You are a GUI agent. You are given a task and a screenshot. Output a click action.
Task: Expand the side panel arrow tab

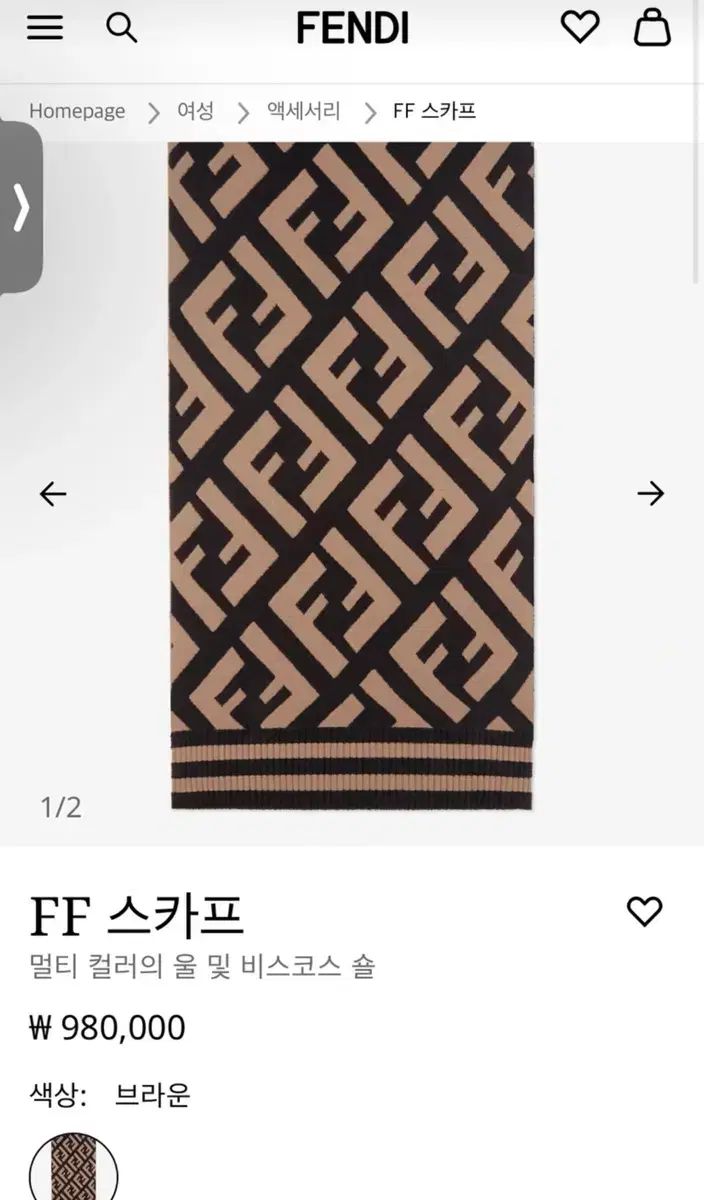tap(20, 207)
